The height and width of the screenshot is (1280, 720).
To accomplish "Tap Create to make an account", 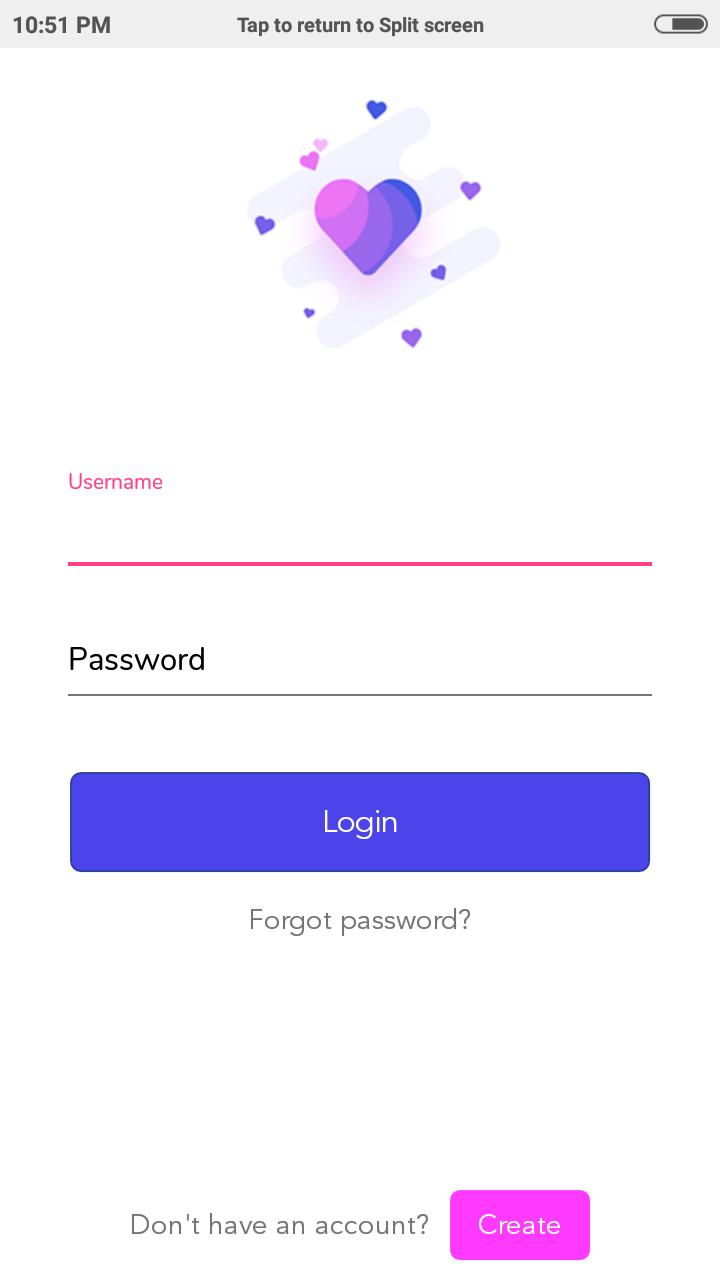I will pyautogui.click(x=519, y=1225).
